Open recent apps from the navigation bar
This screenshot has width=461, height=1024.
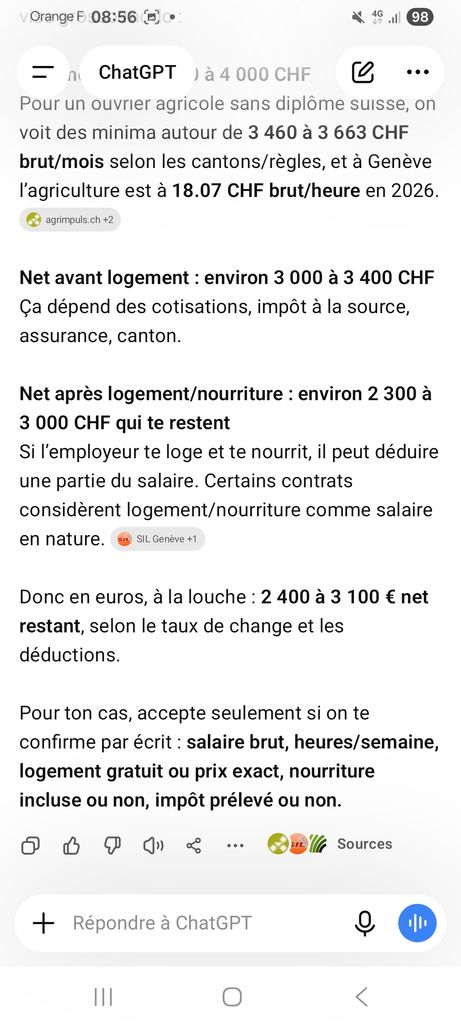click(x=103, y=997)
